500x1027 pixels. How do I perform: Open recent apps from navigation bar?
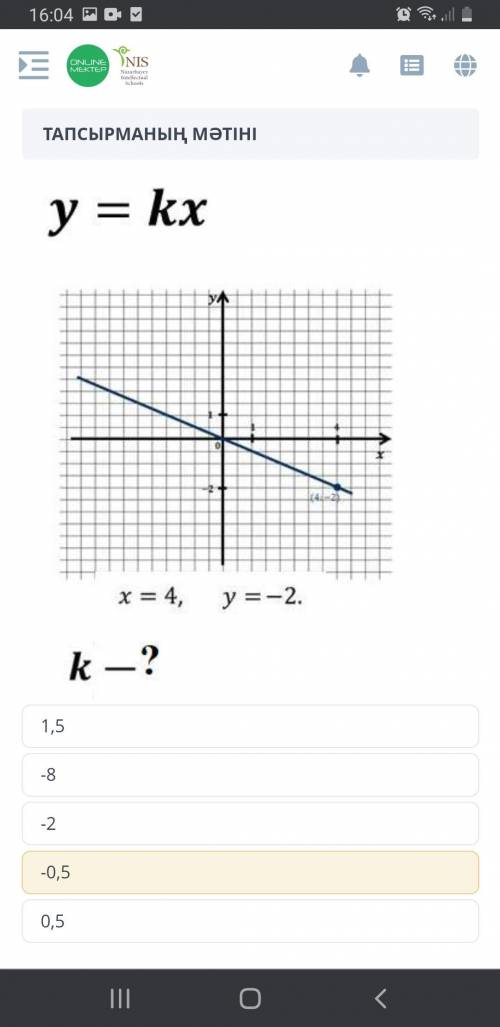pos(120,999)
